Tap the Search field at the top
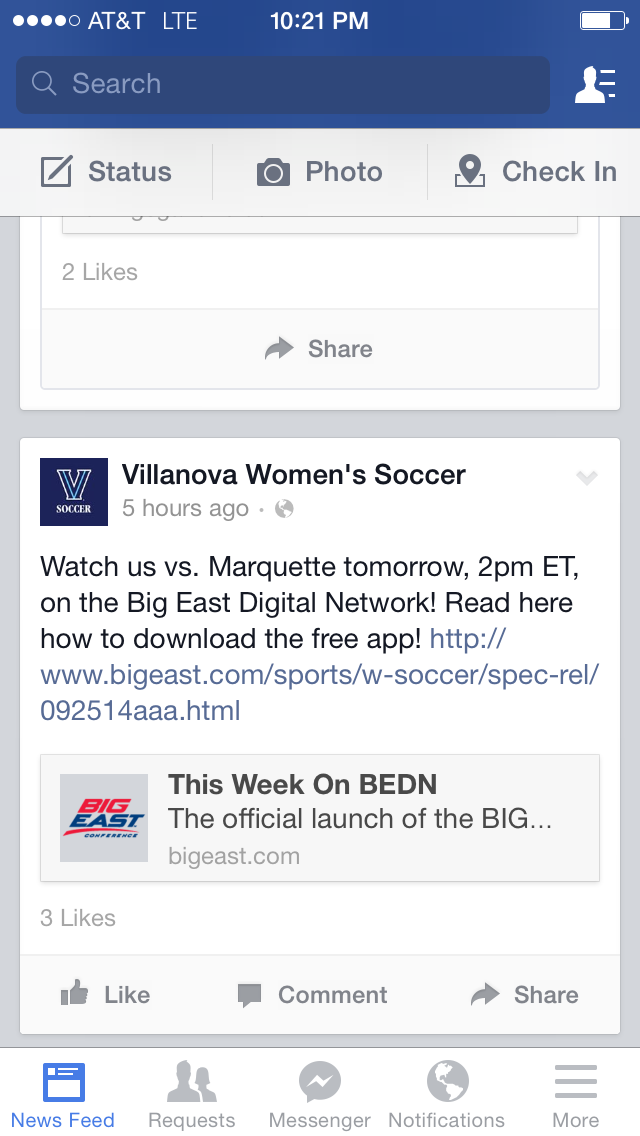Viewport: 640px width, 1136px height. (x=282, y=84)
